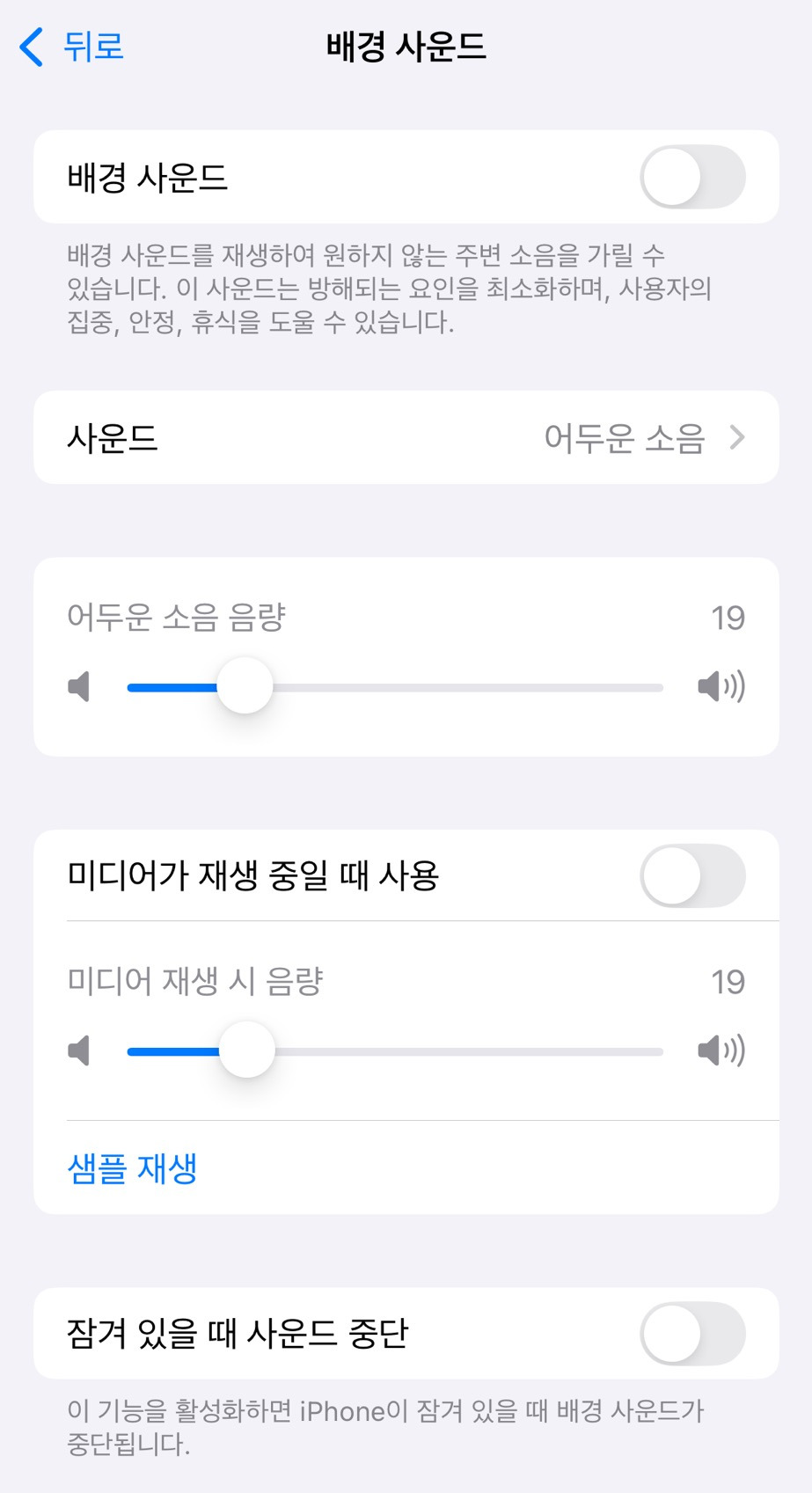
Task: Turn on the 배경 사운드 switch
Action: pyautogui.click(x=691, y=177)
